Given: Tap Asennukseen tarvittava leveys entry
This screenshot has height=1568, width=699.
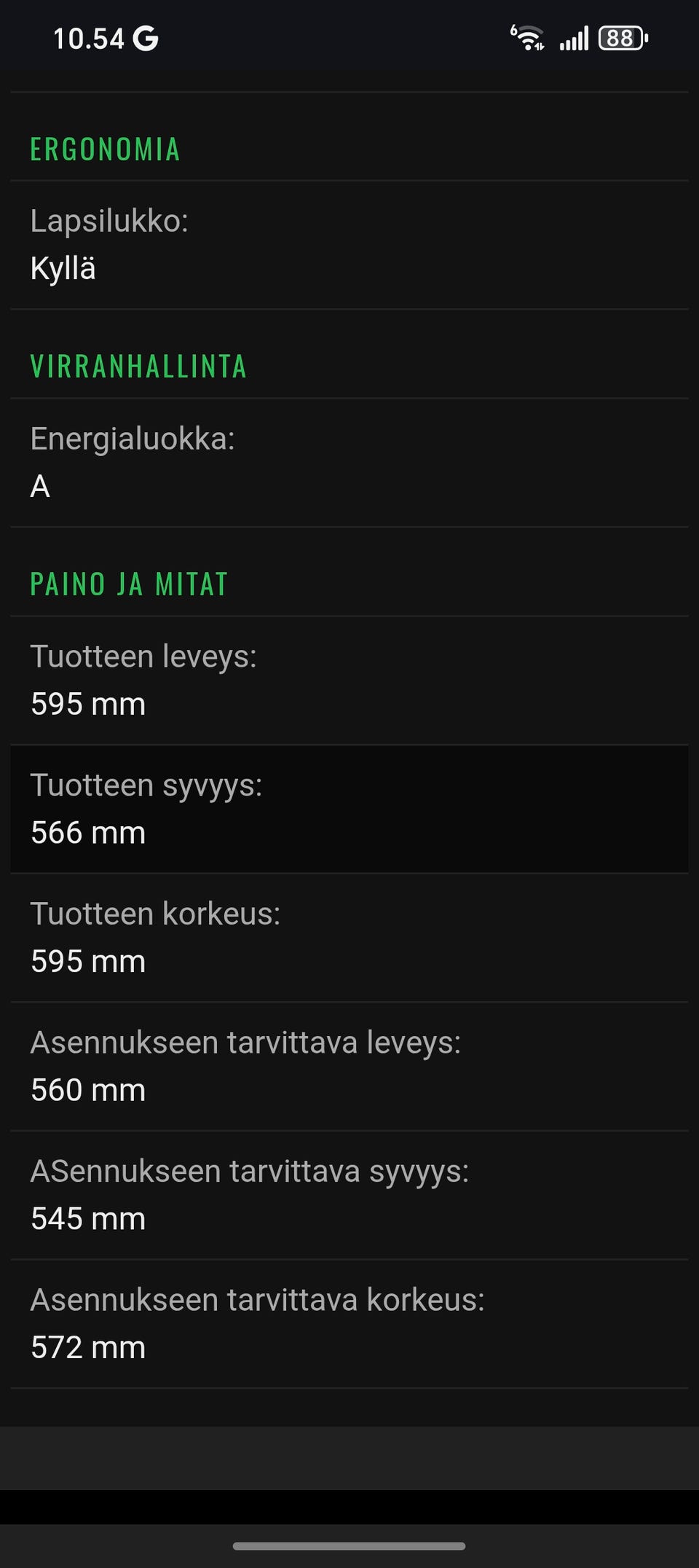Looking at the screenshot, I should pos(349,1065).
